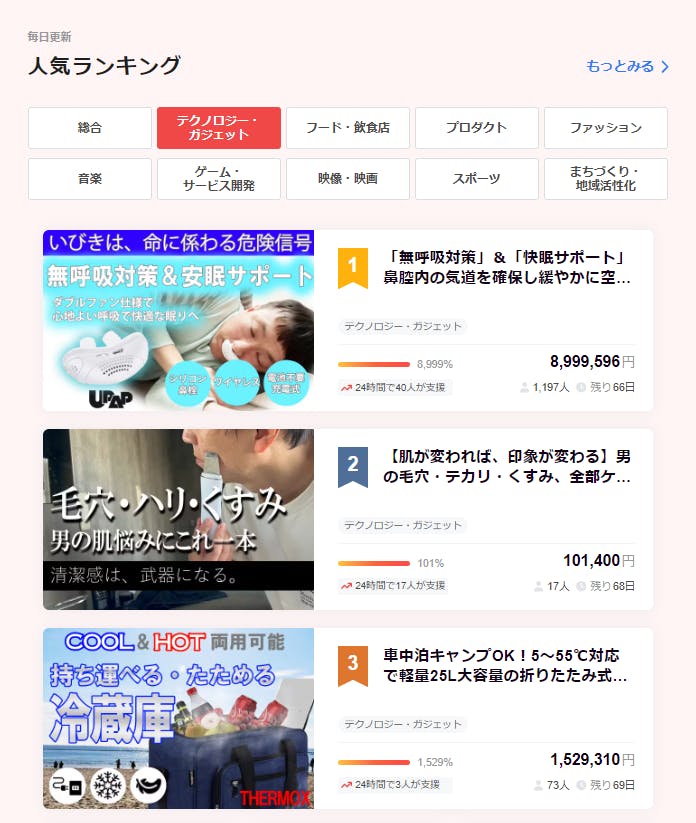Choose the スポーツ category
696x823 pixels.
476,179
